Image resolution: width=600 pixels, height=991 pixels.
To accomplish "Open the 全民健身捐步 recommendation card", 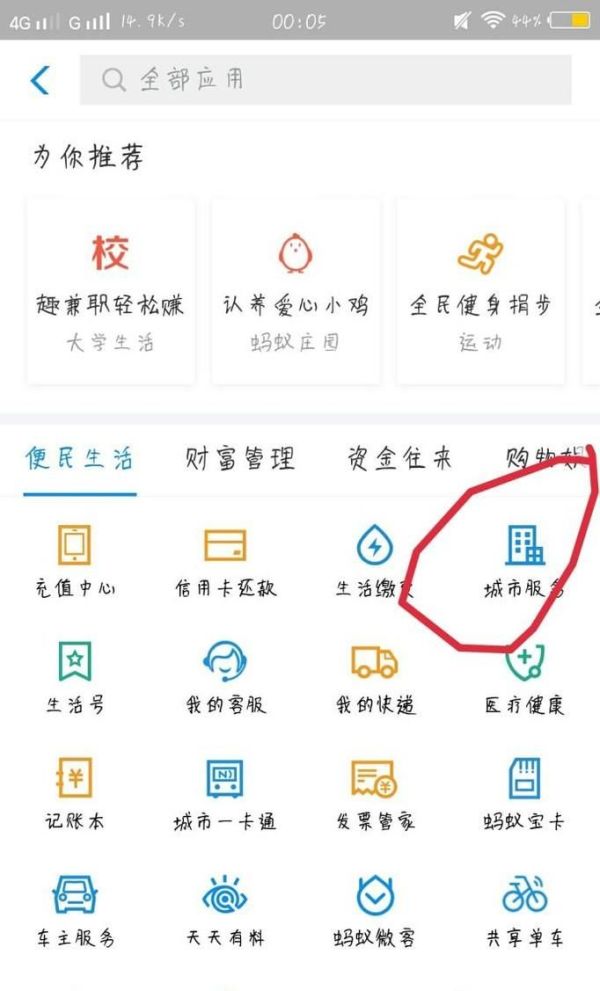I will click(x=481, y=290).
